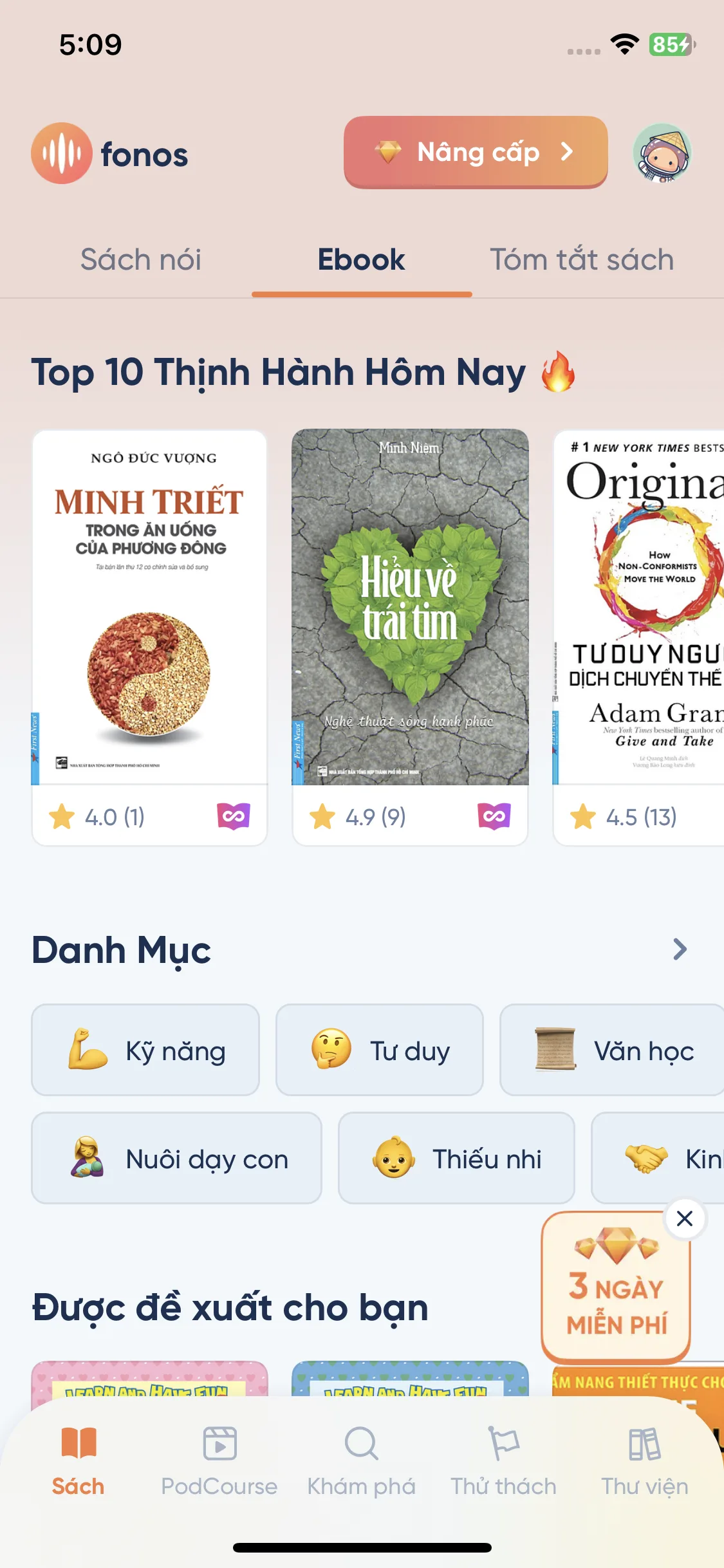Expand the Danh Mục category list
Screen dimensions: 724x1568
(680, 949)
